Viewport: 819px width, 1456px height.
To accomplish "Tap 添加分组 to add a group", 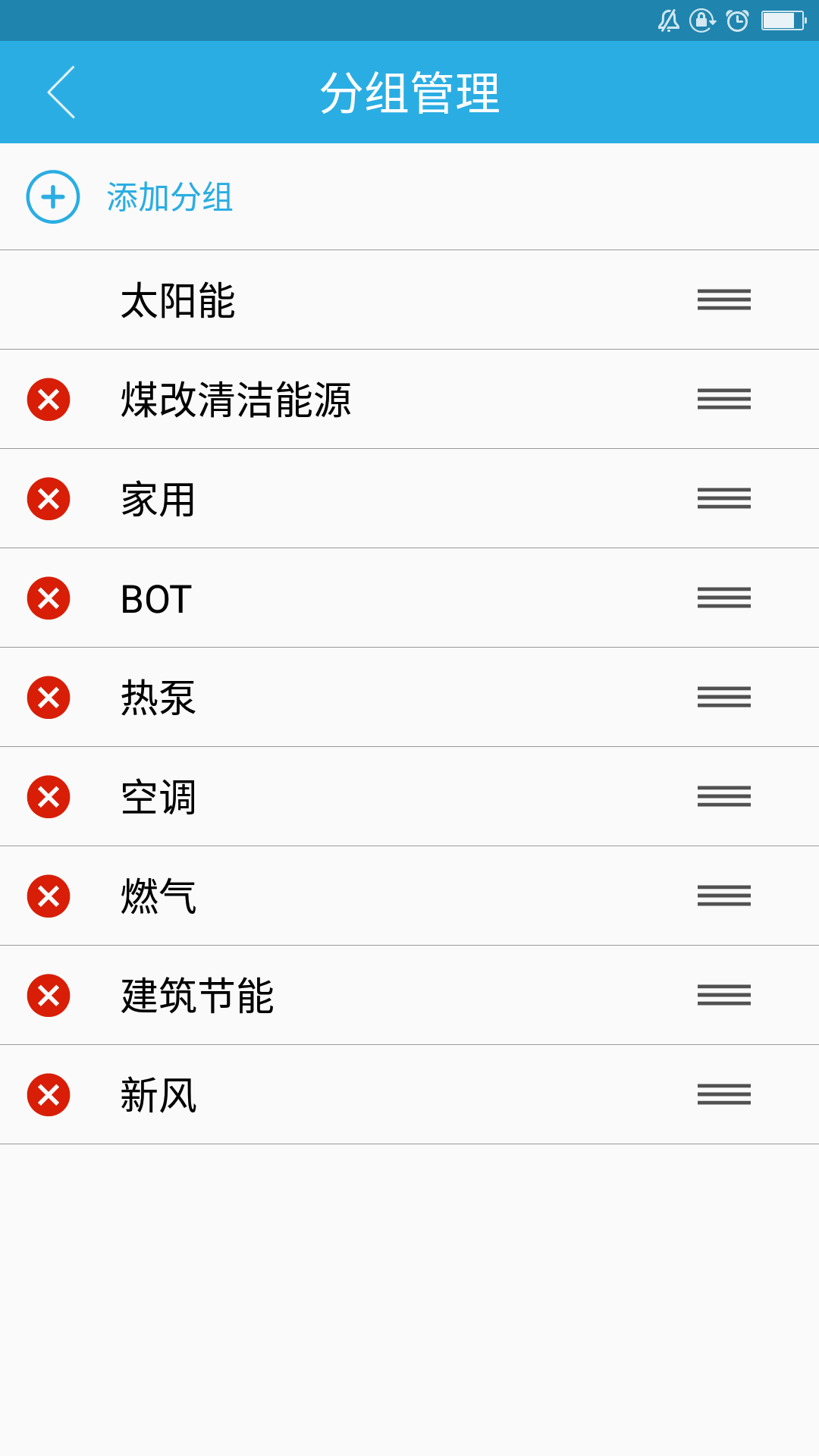I will 129,197.
